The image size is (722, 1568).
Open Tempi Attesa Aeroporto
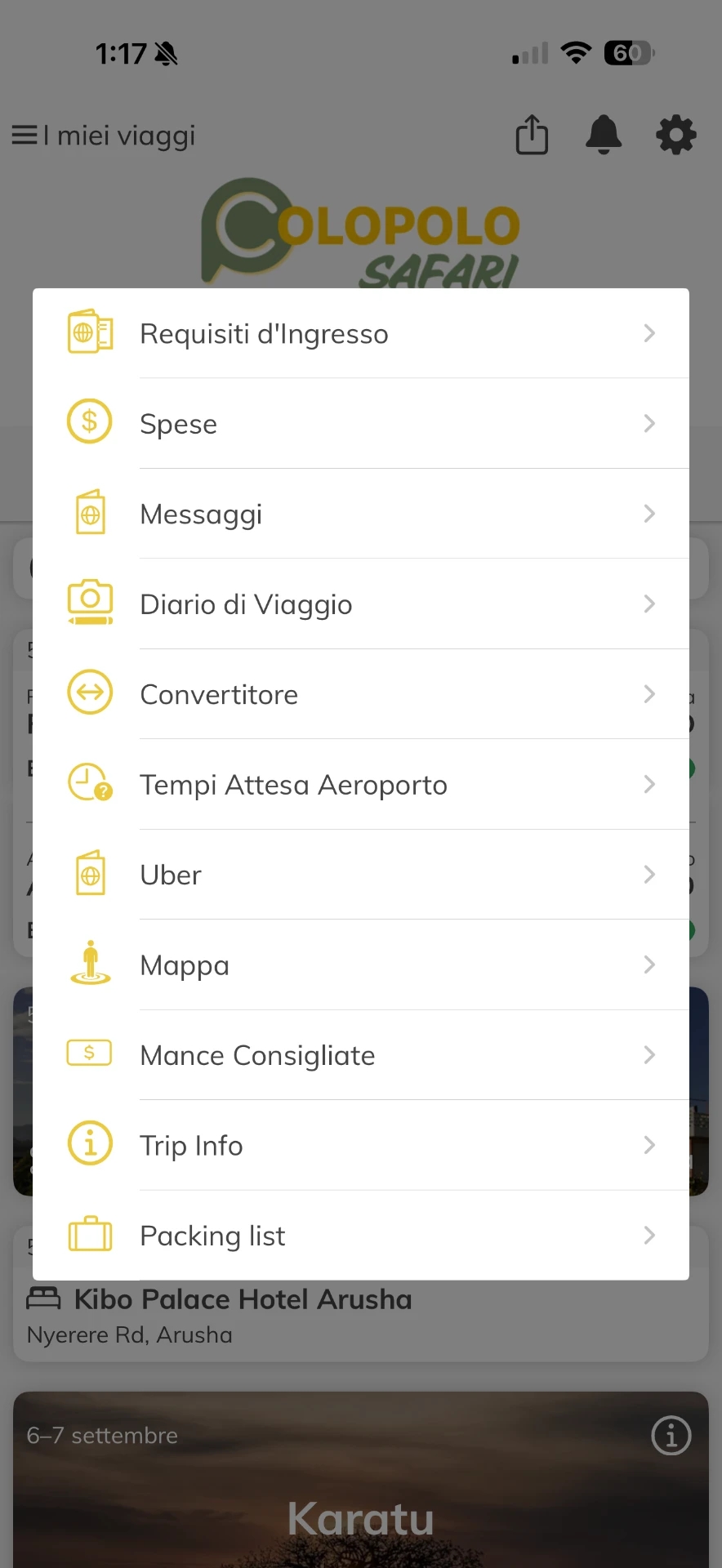tap(361, 784)
